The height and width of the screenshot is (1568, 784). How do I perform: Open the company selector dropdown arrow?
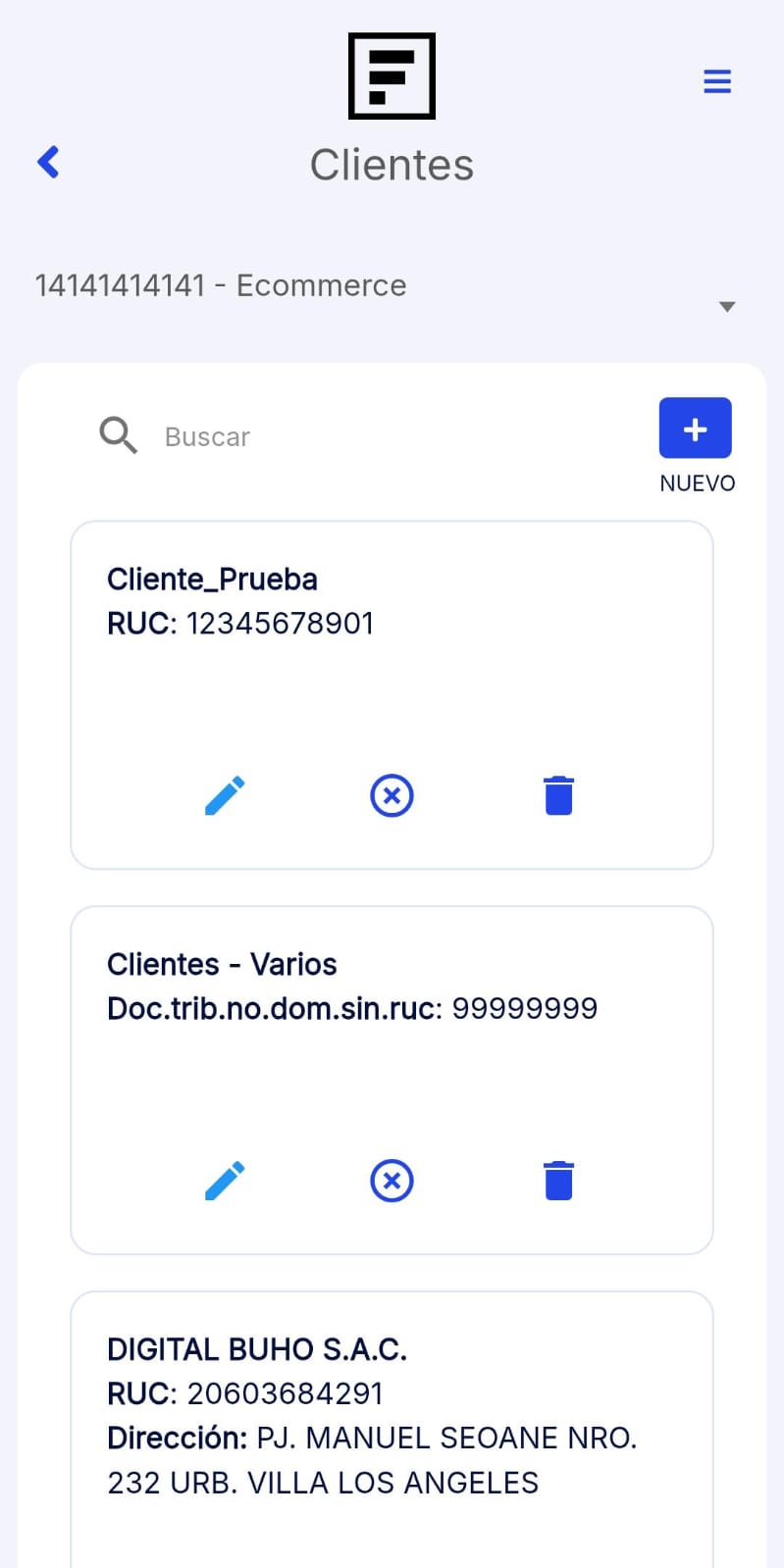click(727, 306)
